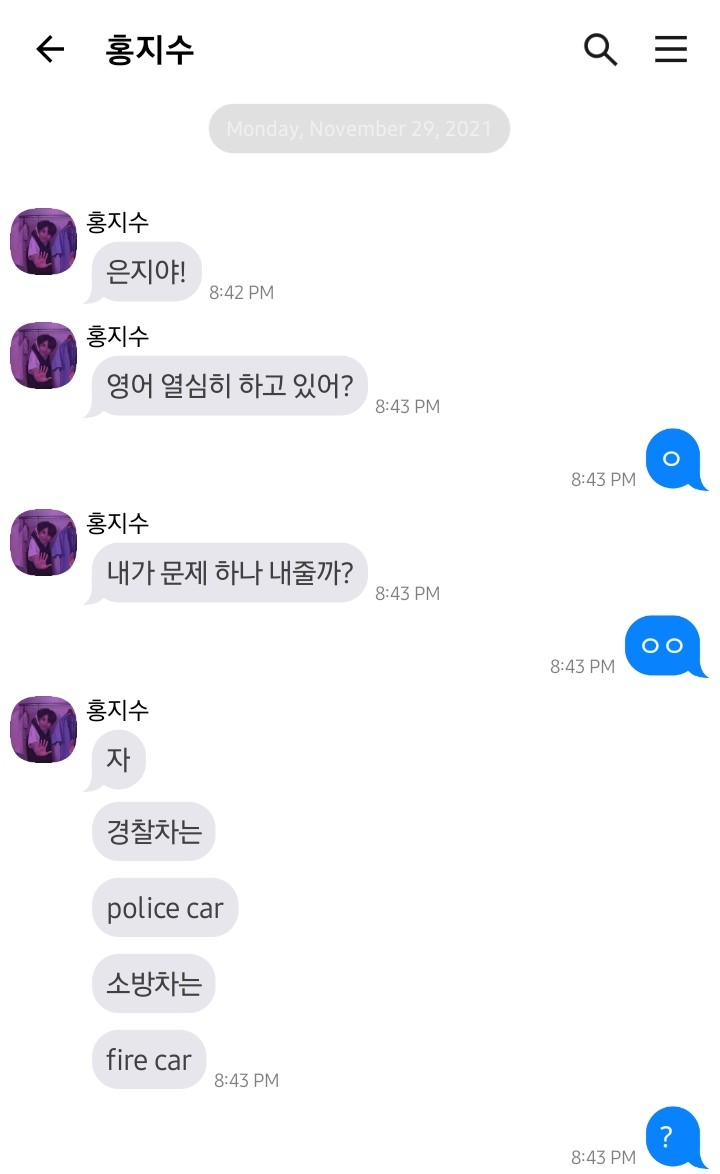
Task: Go back using the arrow icon
Action: [50, 49]
